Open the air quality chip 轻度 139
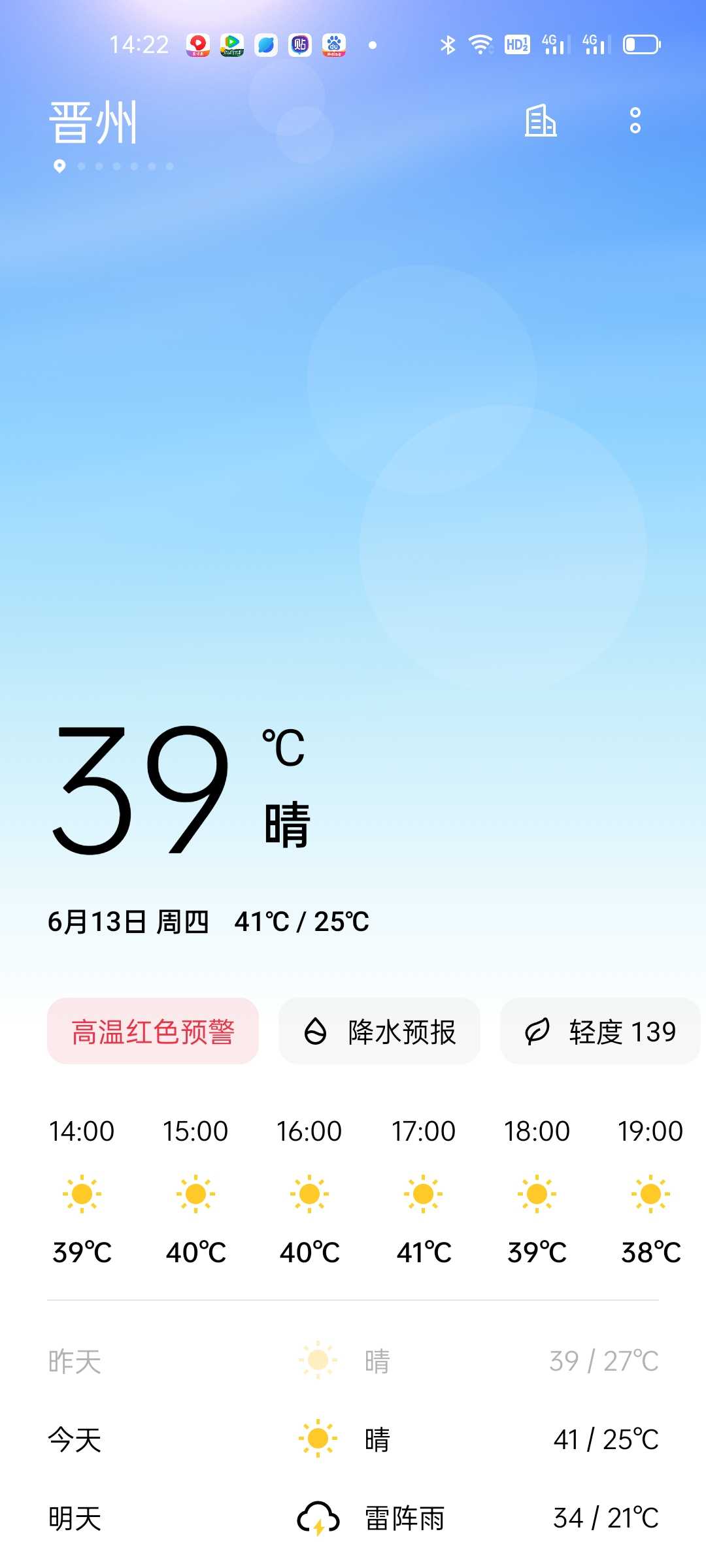The height and width of the screenshot is (1568, 706). pos(600,1031)
